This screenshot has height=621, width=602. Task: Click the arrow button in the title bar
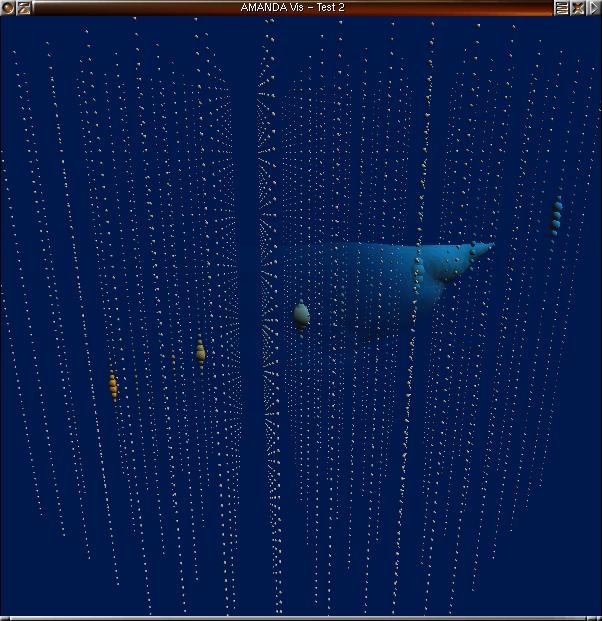point(594,8)
